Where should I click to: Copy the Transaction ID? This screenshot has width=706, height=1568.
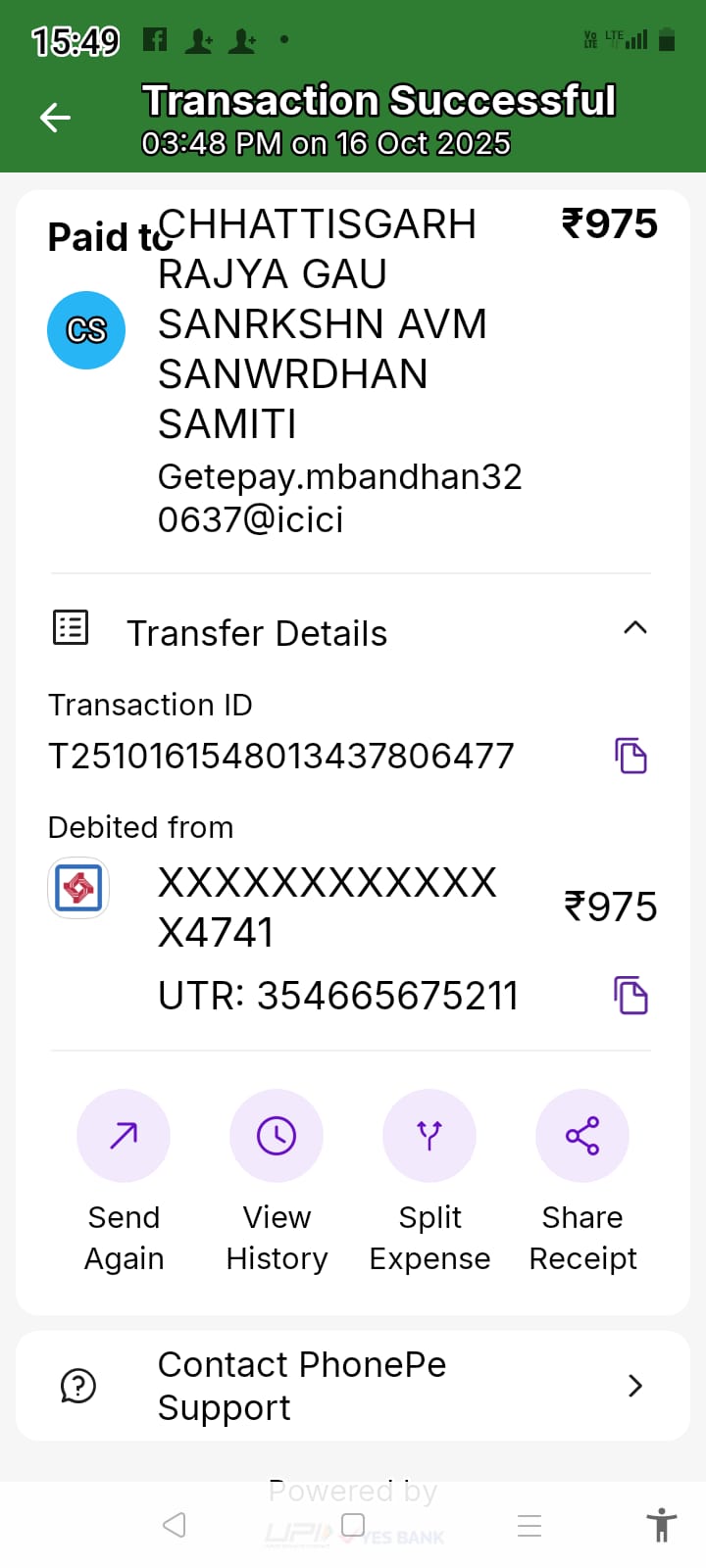pyautogui.click(x=630, y=756)
